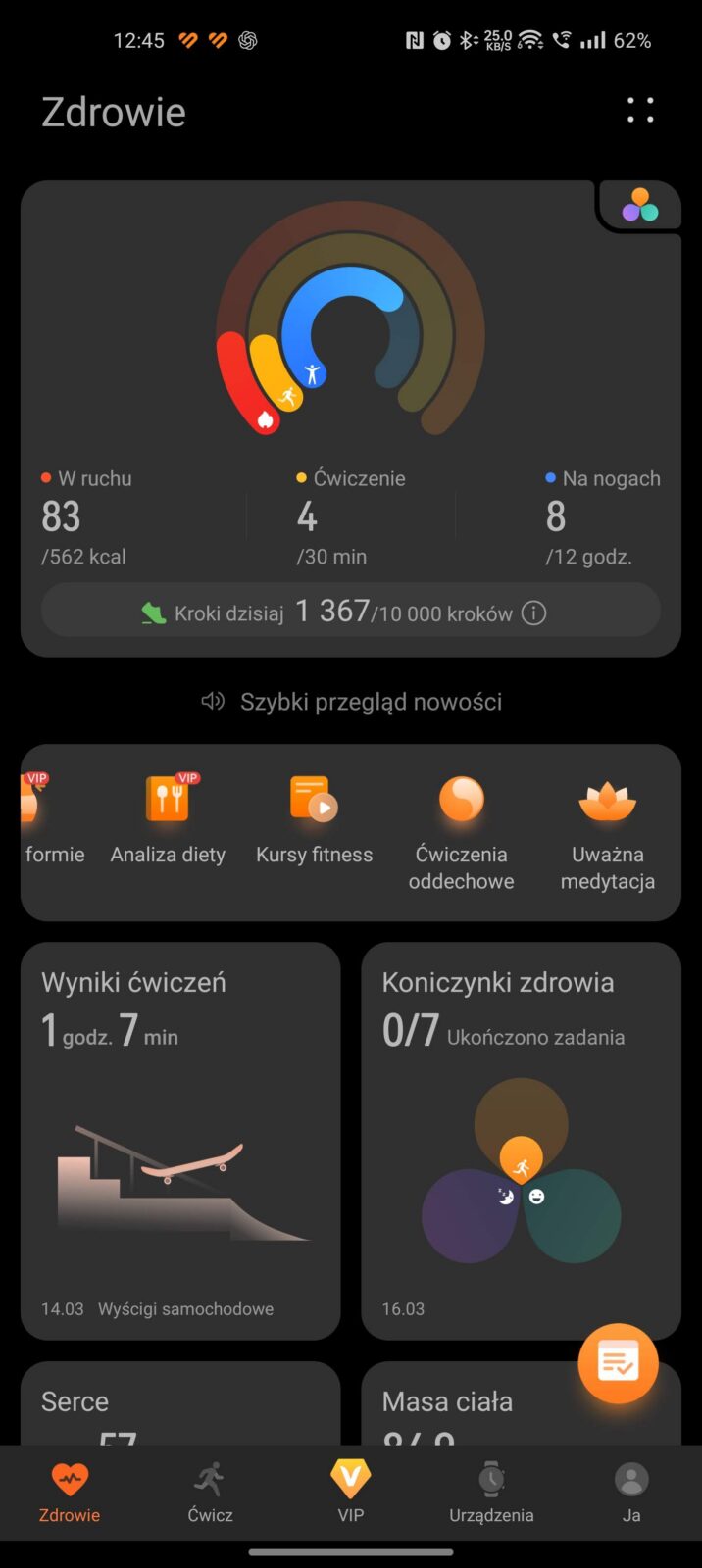Switch to the Urządzenia tab
702x1568 pixels.
(x=491, y=1493)
